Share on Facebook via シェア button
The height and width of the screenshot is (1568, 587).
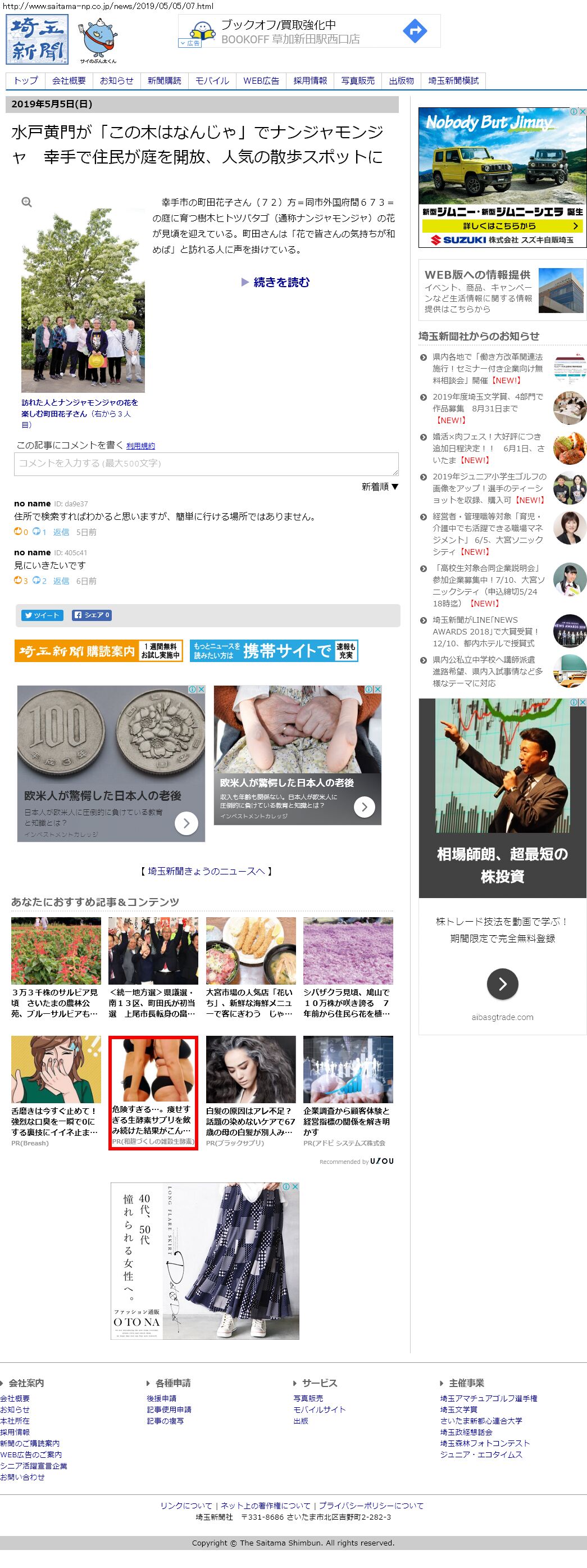(x=92, y=615)
